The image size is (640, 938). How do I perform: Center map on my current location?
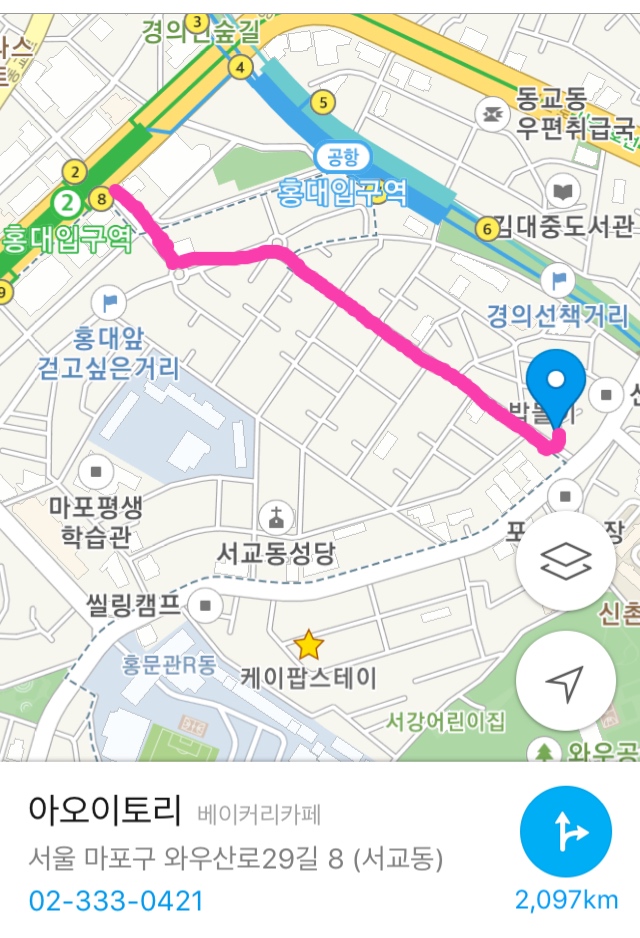[x=565, y=683]
